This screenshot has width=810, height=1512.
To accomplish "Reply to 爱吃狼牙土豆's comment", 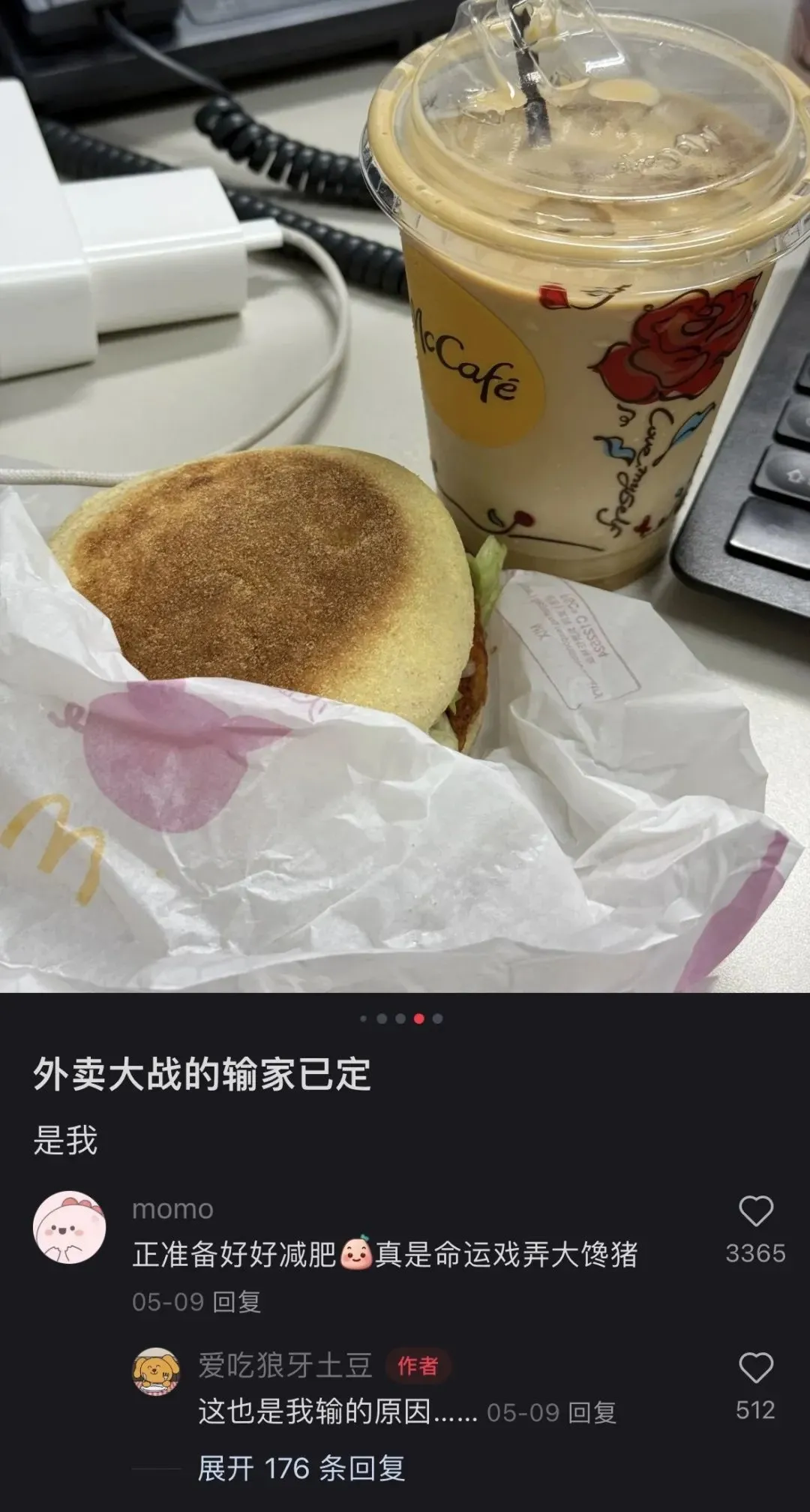I will tap(592, 1413).
